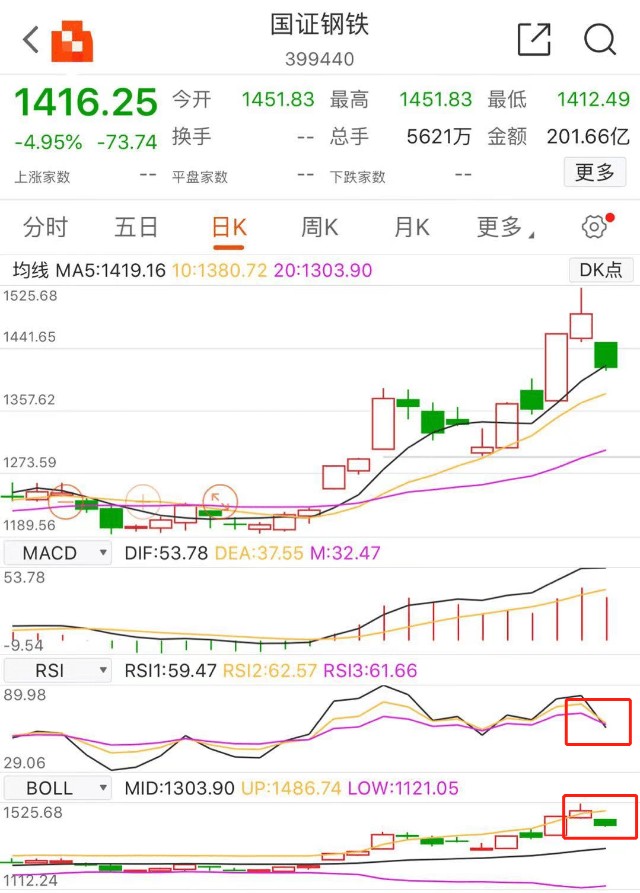Tap 更多 to show more quote data
Image resolution: width=640 pixels, height=893 pixels.
pos(595,172)
